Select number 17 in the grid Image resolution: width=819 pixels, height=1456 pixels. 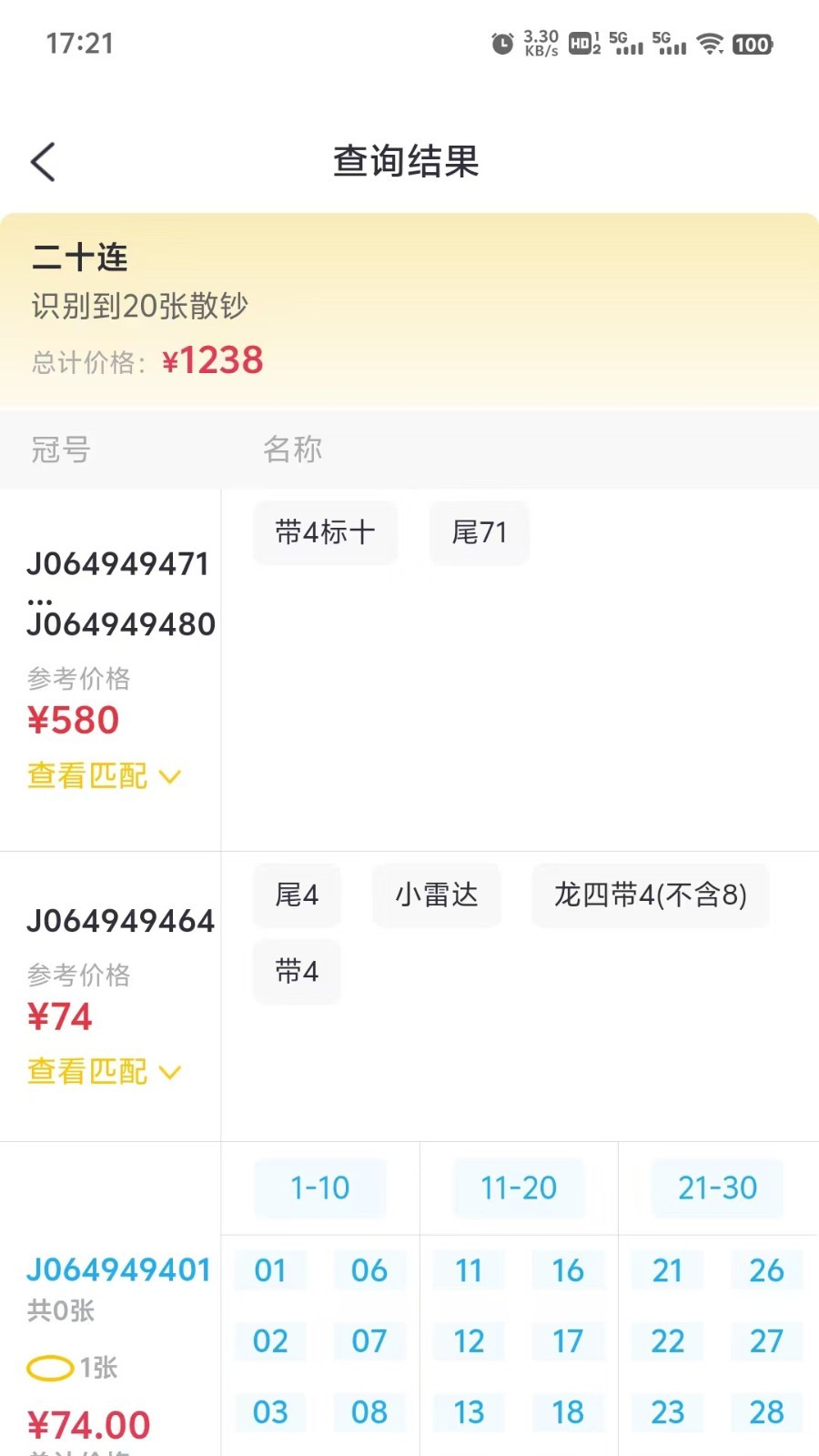tap(568, 1340)
